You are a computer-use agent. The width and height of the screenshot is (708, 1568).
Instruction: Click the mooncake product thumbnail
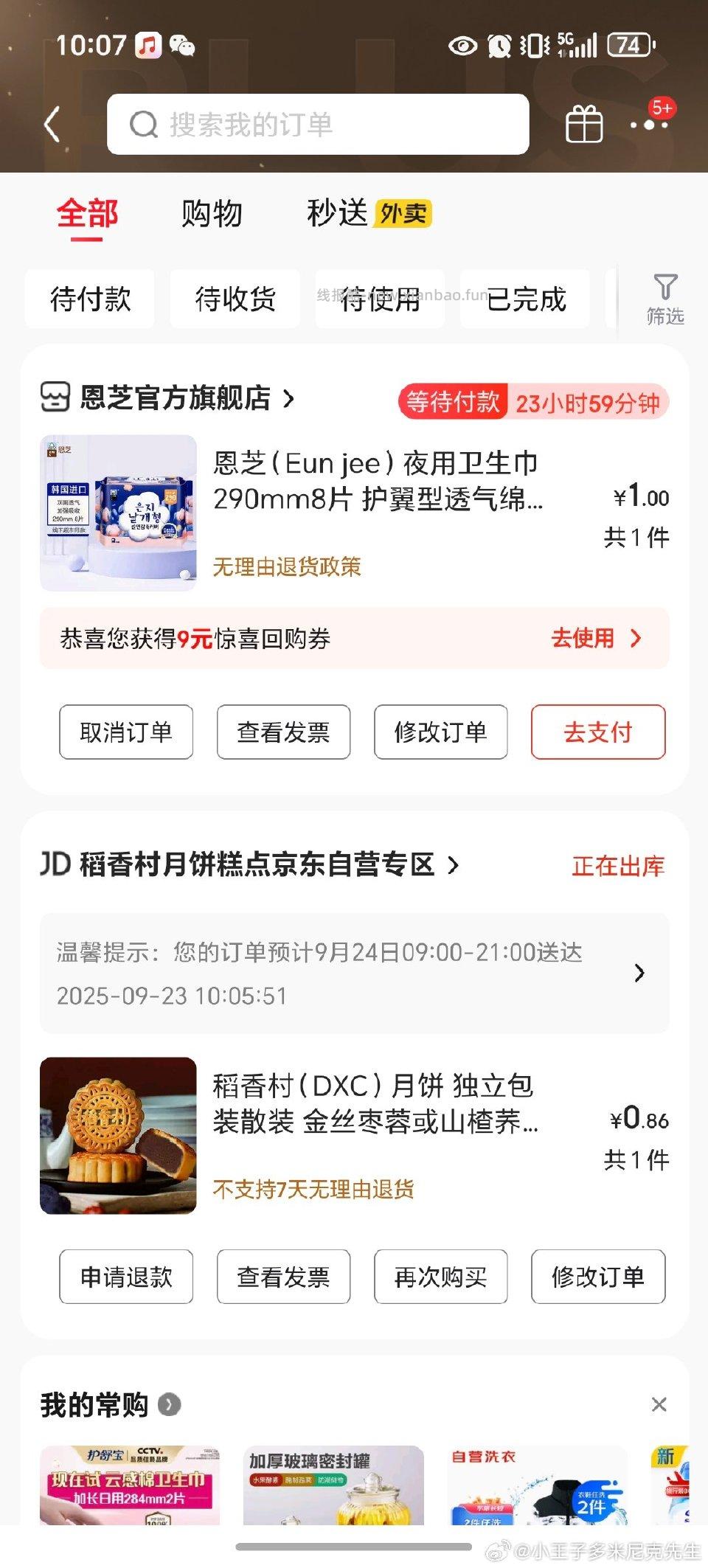point(118,1138)
